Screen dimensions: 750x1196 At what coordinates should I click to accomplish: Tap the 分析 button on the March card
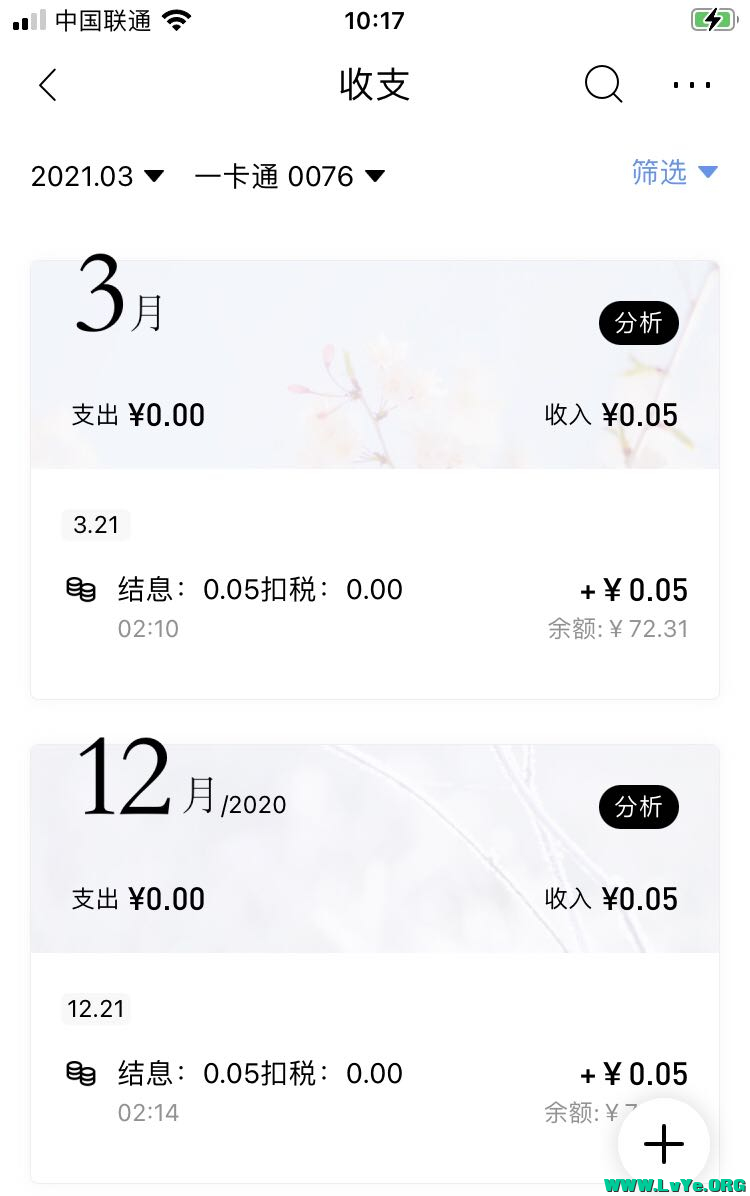638,323
